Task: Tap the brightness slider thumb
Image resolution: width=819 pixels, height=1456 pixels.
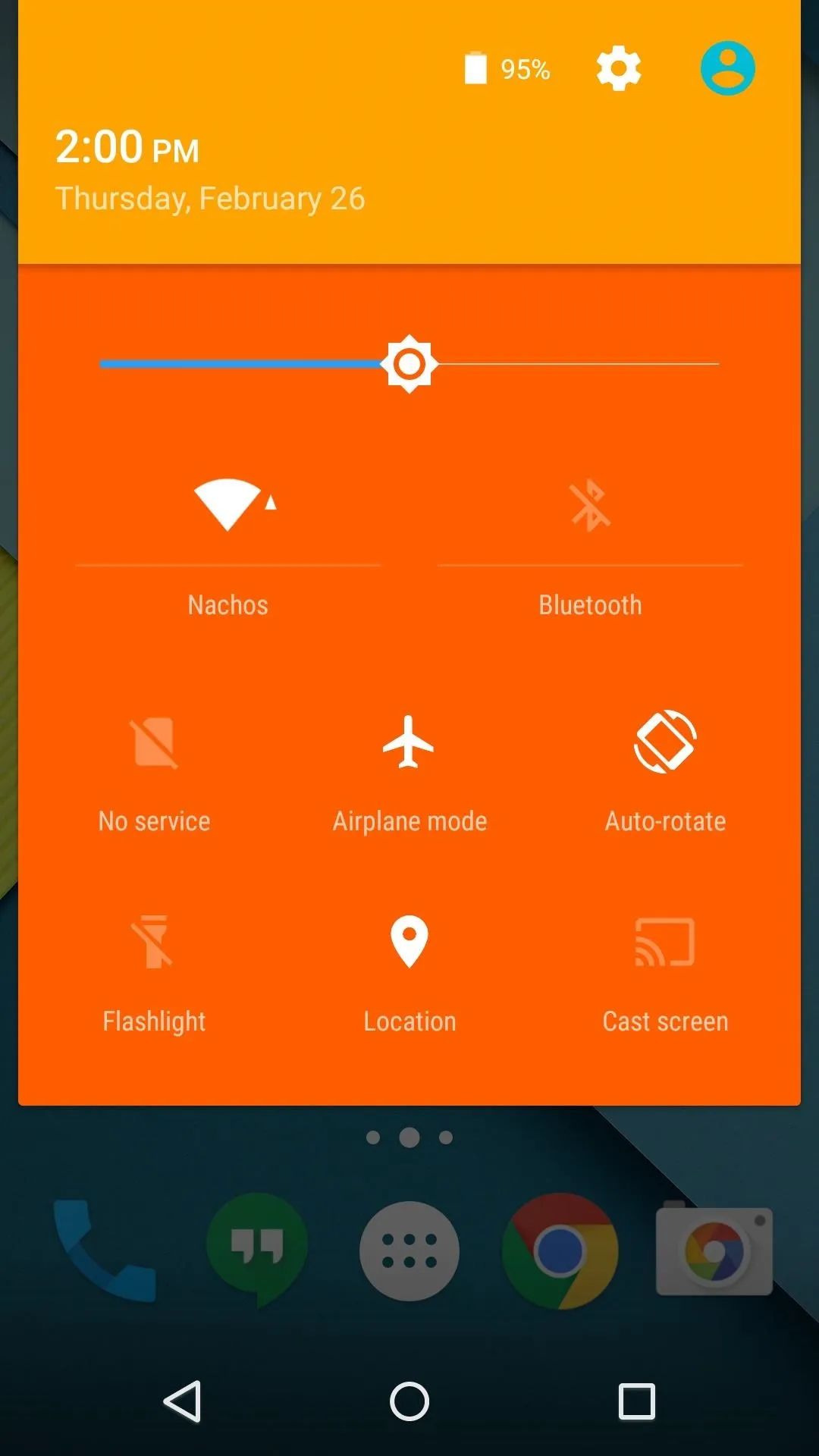Action: pyautogui.click(x=409, y=364)
